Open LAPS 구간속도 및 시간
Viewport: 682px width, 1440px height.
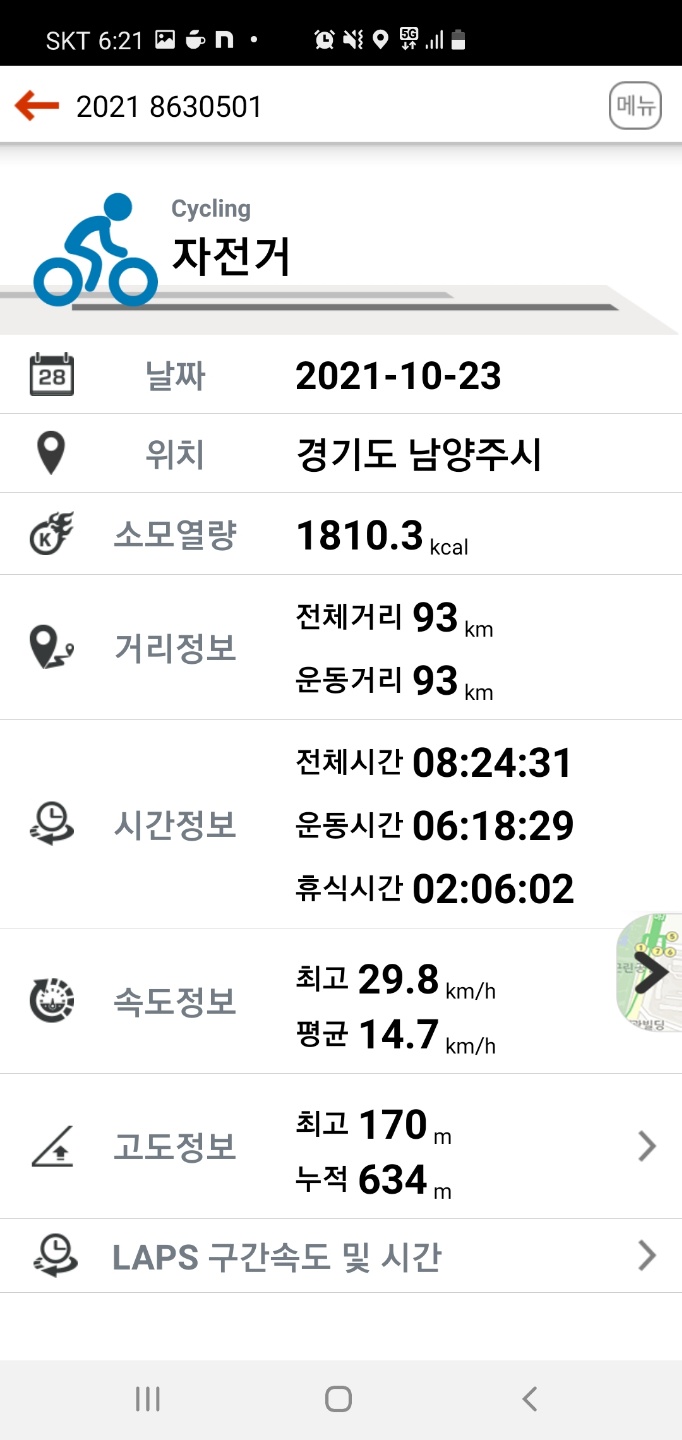[x=341, y=1256]
